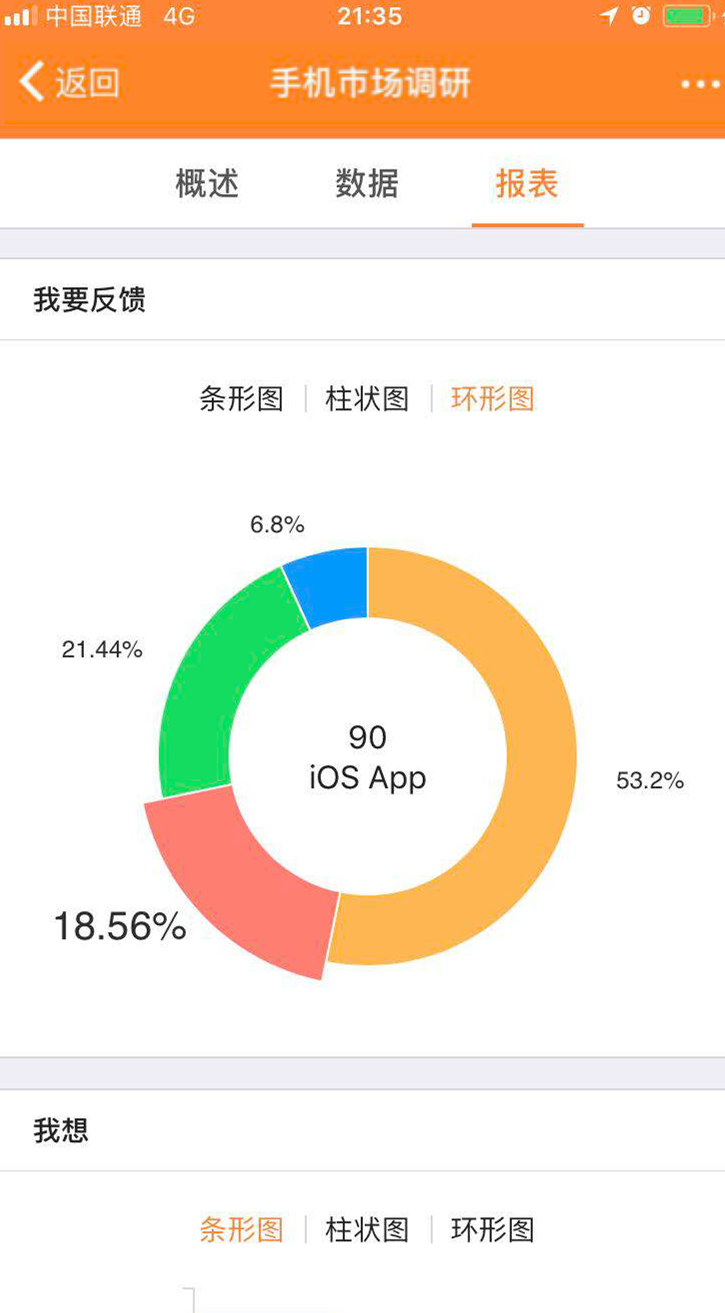The height and width of the screenshot is (1313, 725).
Task: Switch to the 概述 tab
Action: [x=207, y=184]
